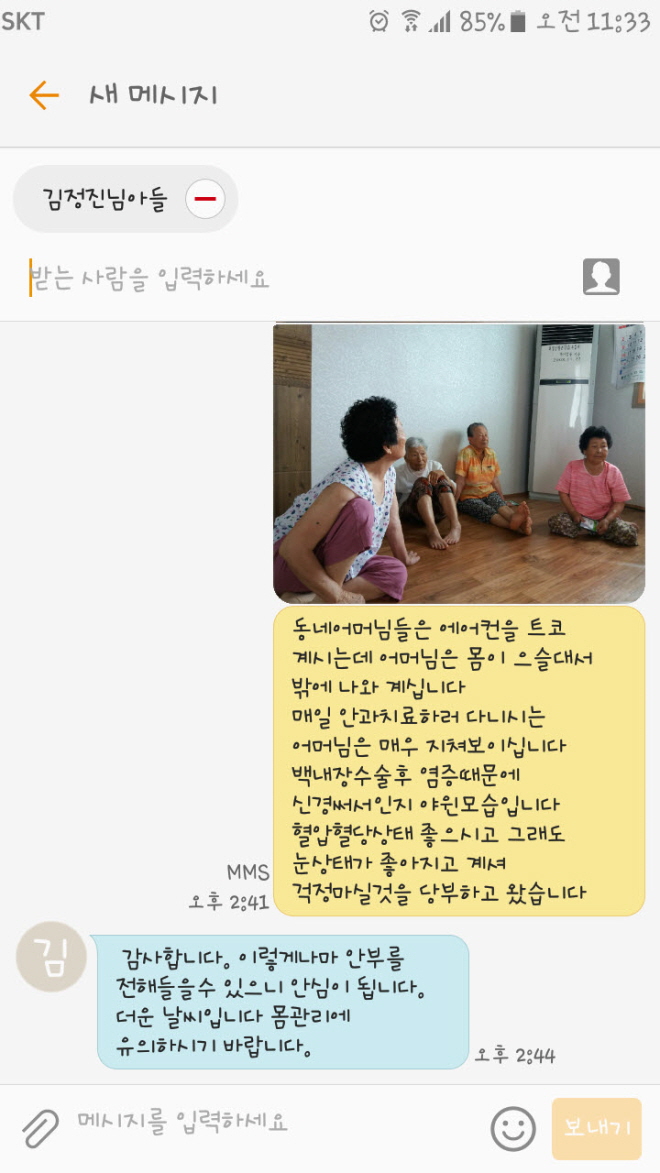Open the contacts picker icon

tap(601, 277)
